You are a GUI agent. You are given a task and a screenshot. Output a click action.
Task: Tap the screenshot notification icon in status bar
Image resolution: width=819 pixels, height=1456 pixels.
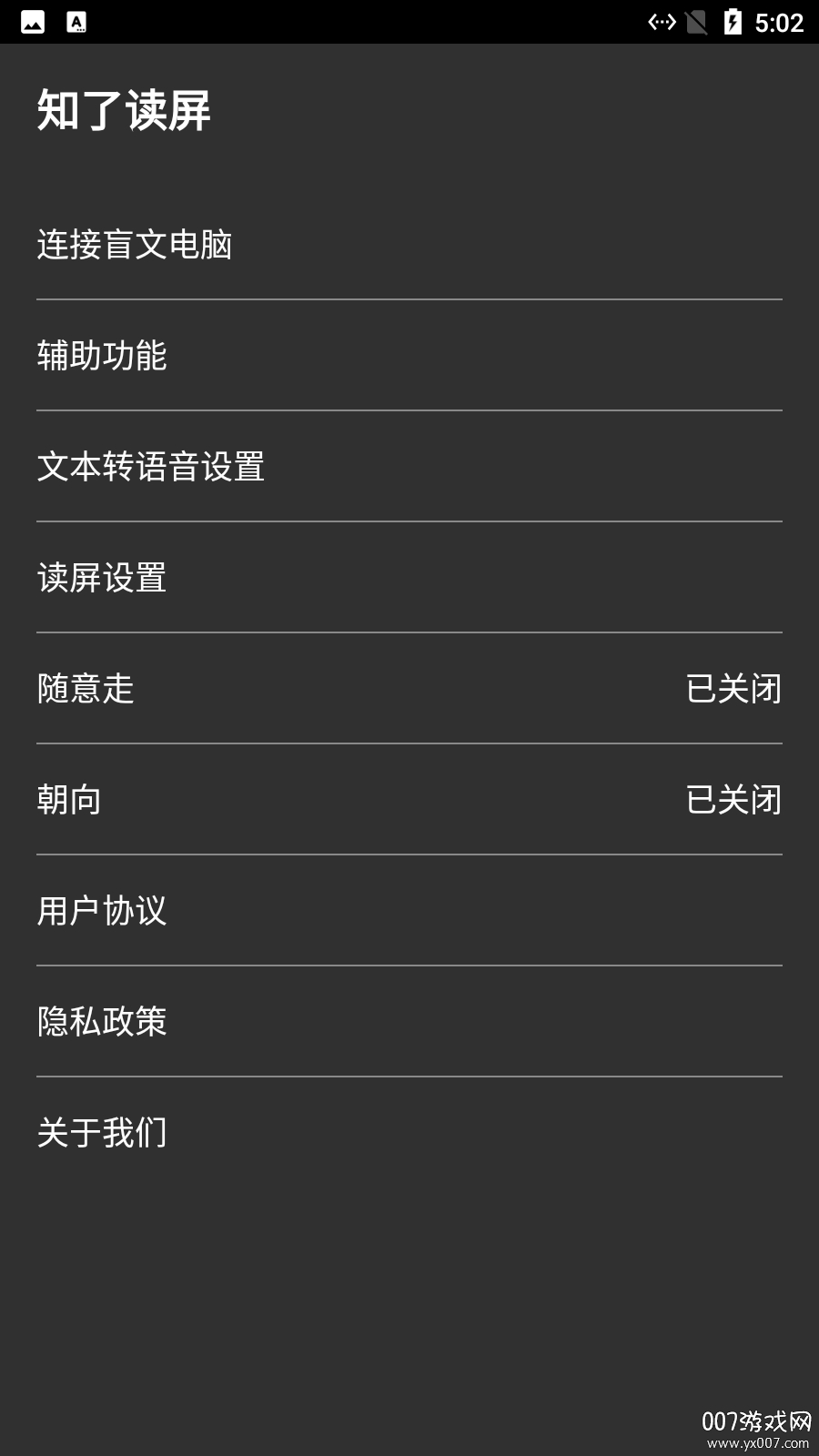pyautogui.click(x=33, y=23)
